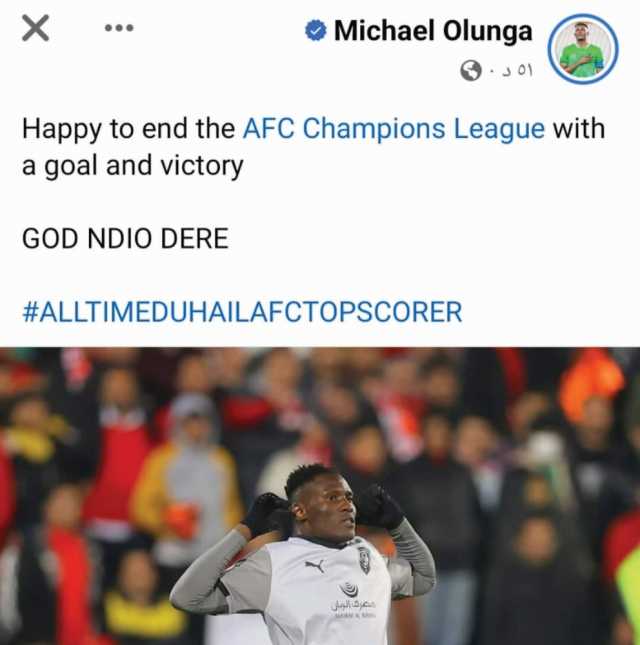The width and height of the screenshot is (640, 645).
Task: View Michael Olunga's profile picture
Action: click(x=583, y=49)
